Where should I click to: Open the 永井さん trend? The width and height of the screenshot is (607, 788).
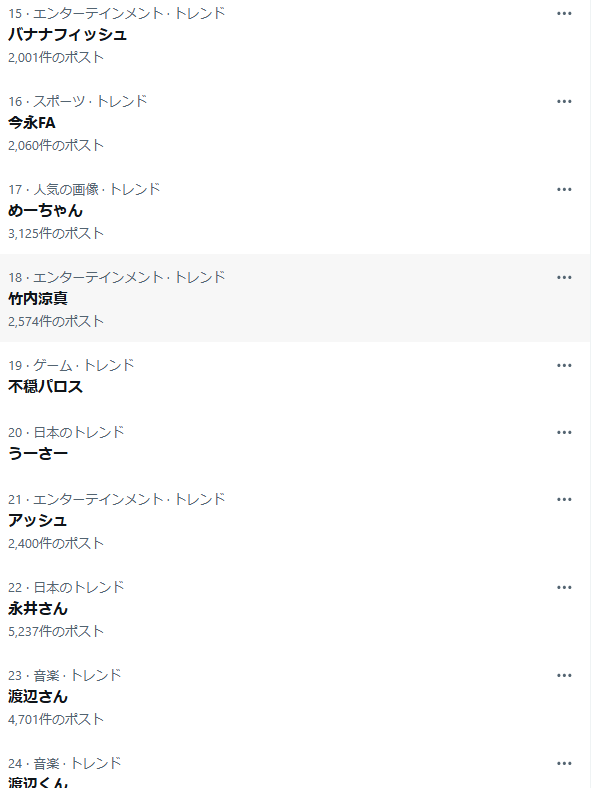click(x=38, y=609)
